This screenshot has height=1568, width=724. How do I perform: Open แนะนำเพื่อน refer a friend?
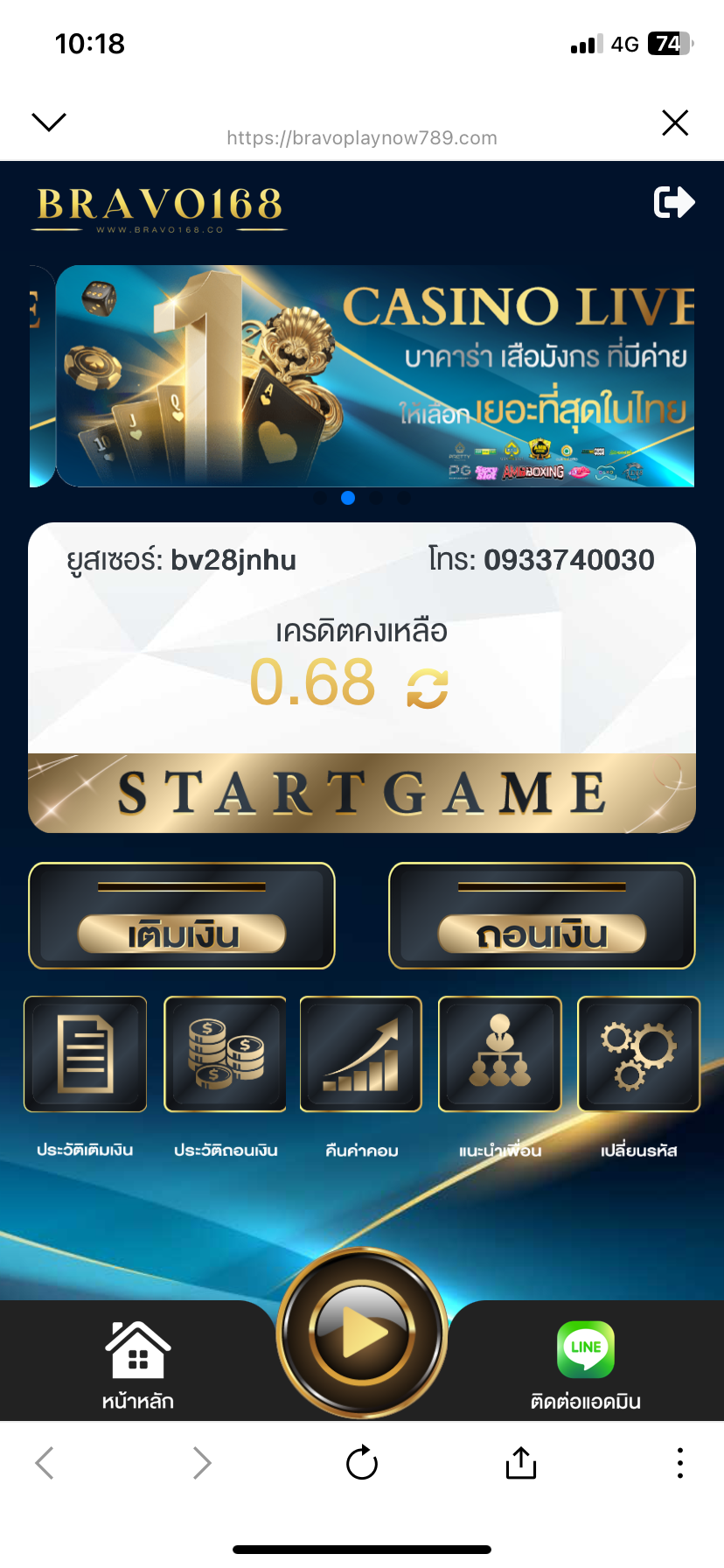tap(500, 1054)
